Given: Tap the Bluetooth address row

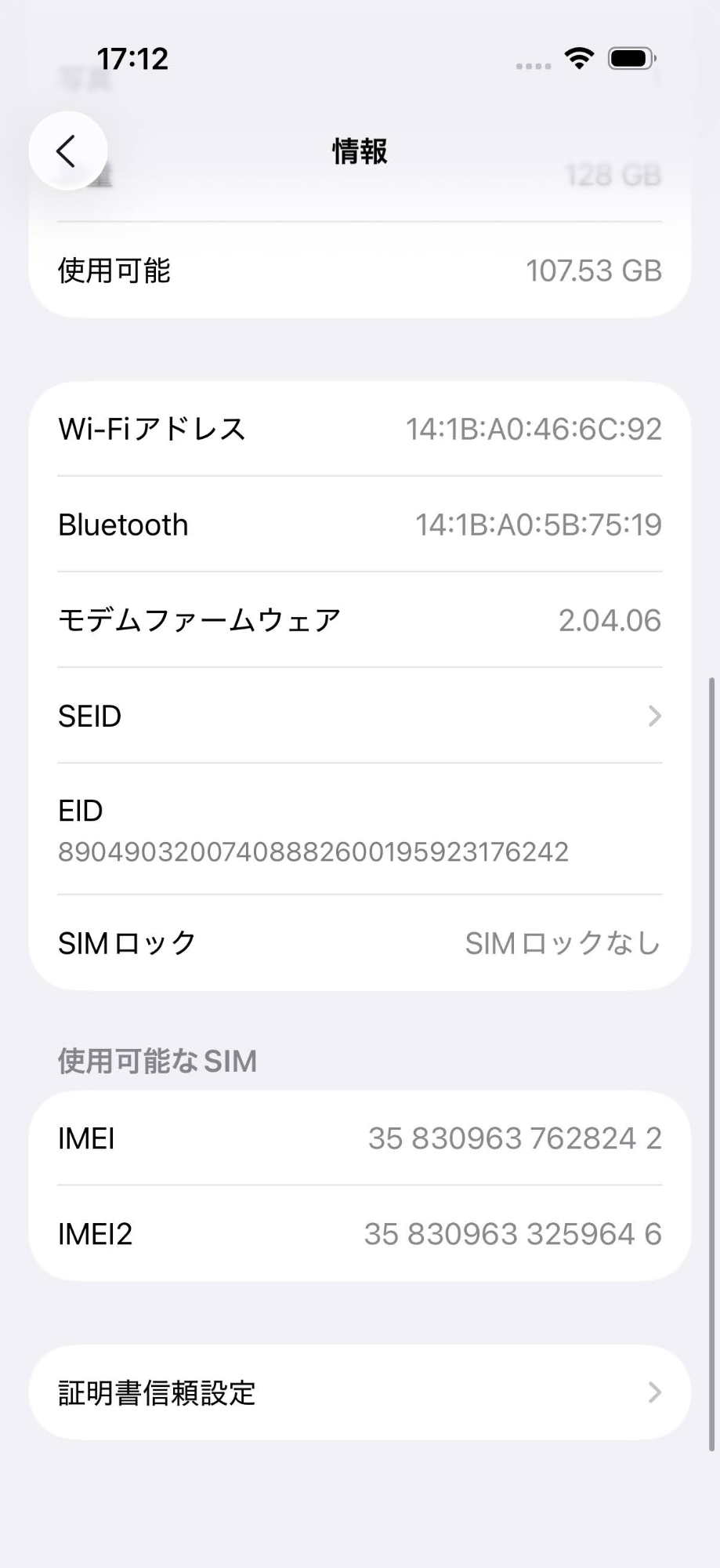Looking at the screenshot, I should (x=360, y=524).
